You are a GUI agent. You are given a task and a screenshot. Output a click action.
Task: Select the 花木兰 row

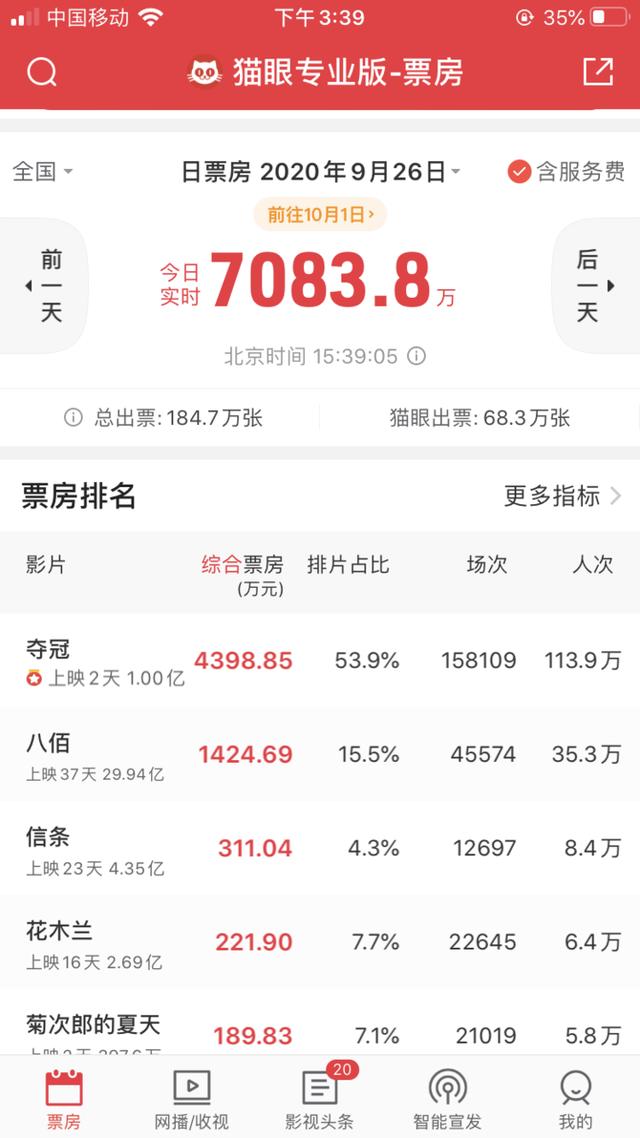320,941
